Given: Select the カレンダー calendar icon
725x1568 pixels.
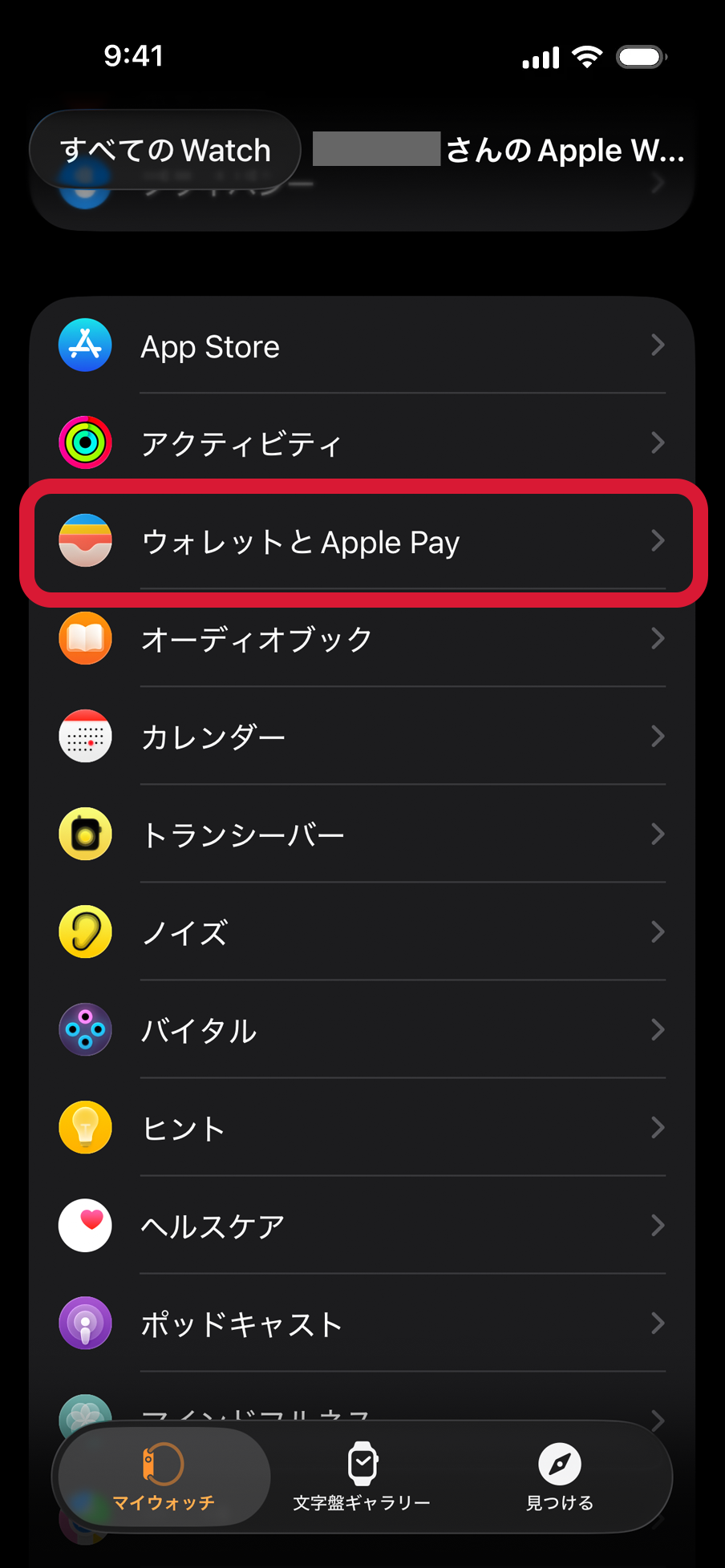Looking at the screenshot, I should click(85, 736).
